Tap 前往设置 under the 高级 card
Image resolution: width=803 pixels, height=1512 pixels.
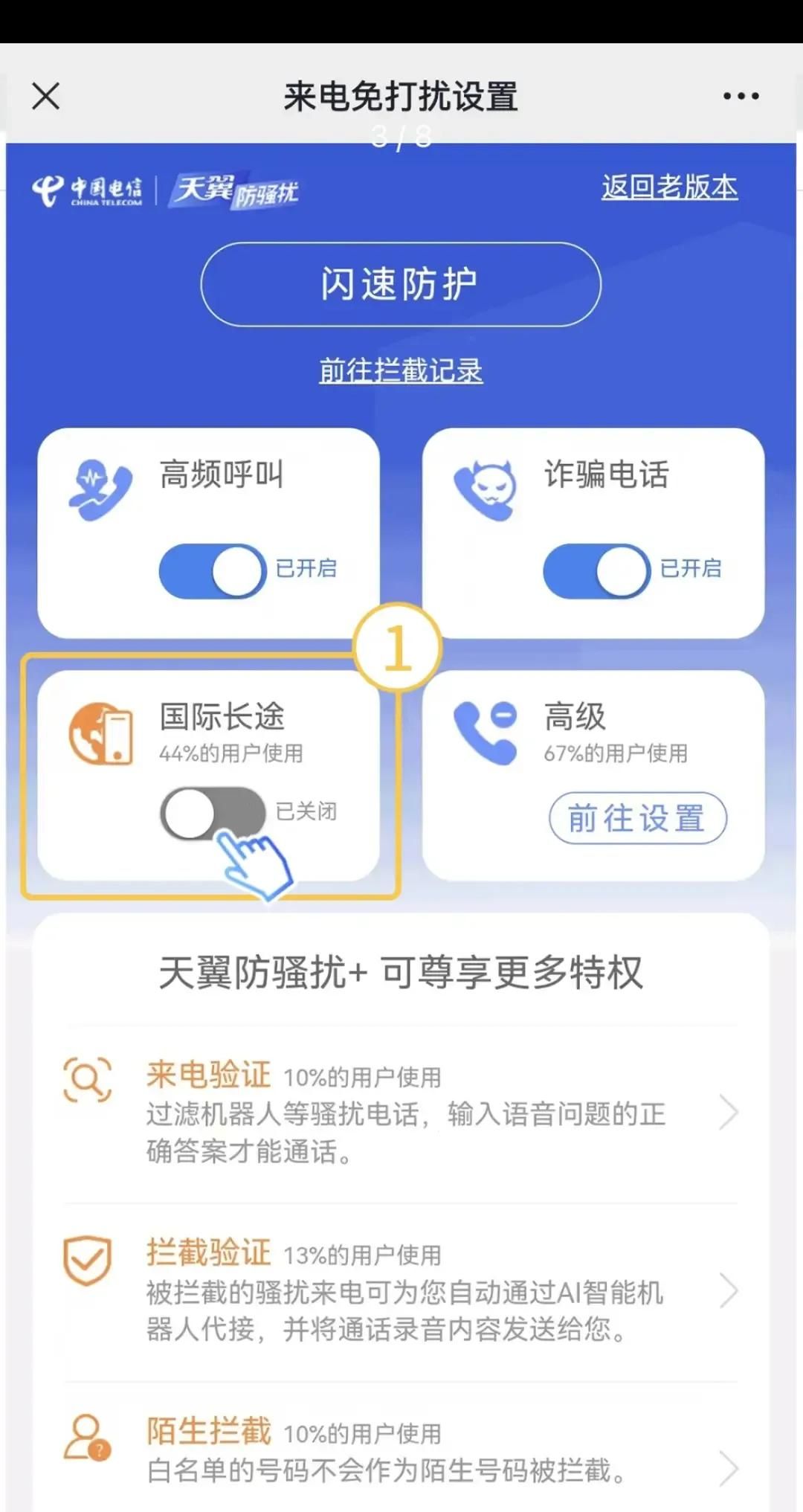click(x=638, y=818)
